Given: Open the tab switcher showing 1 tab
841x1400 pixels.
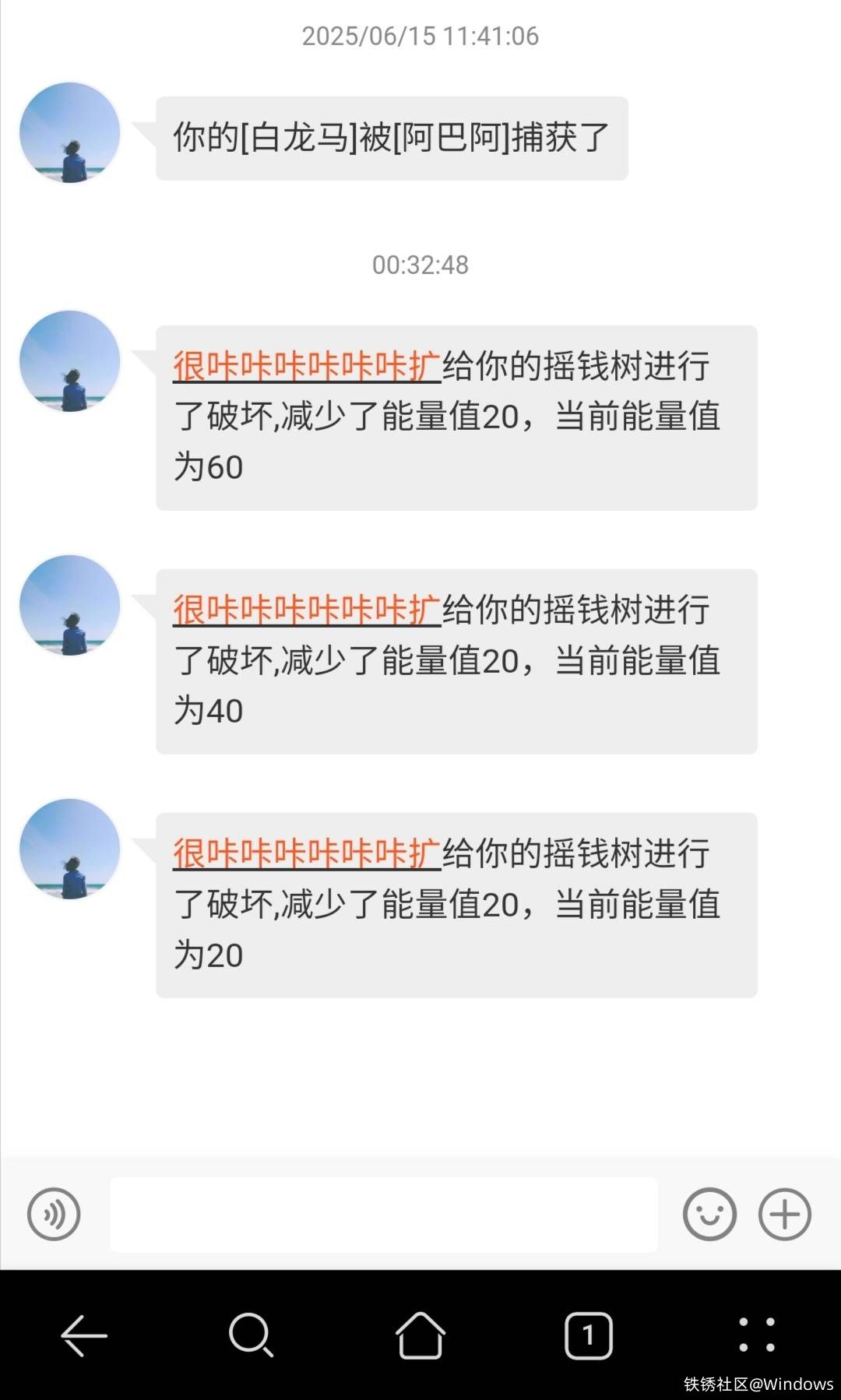Looking at the screenshot, I should [x=588, y=1335].
